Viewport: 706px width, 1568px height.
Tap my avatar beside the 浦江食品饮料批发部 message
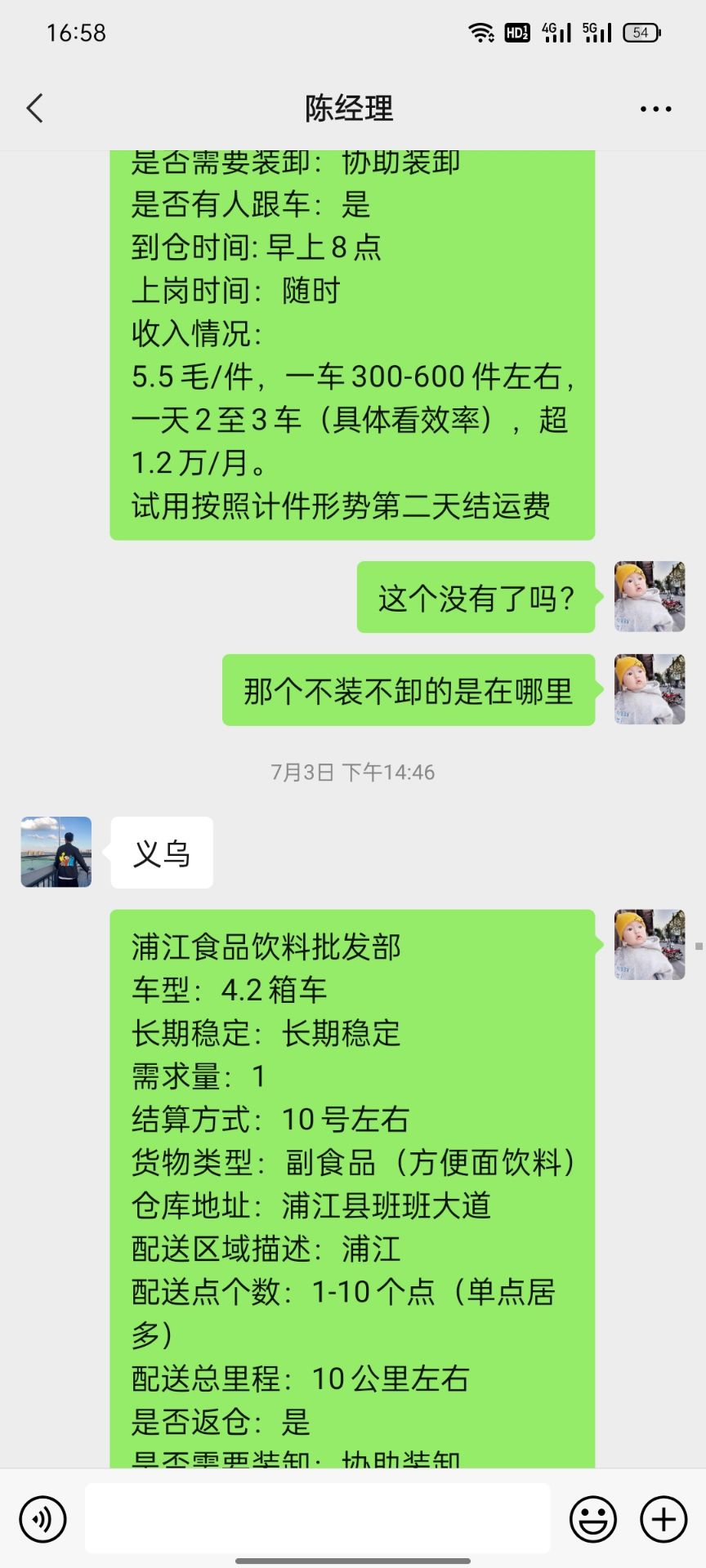pos(650,945)
